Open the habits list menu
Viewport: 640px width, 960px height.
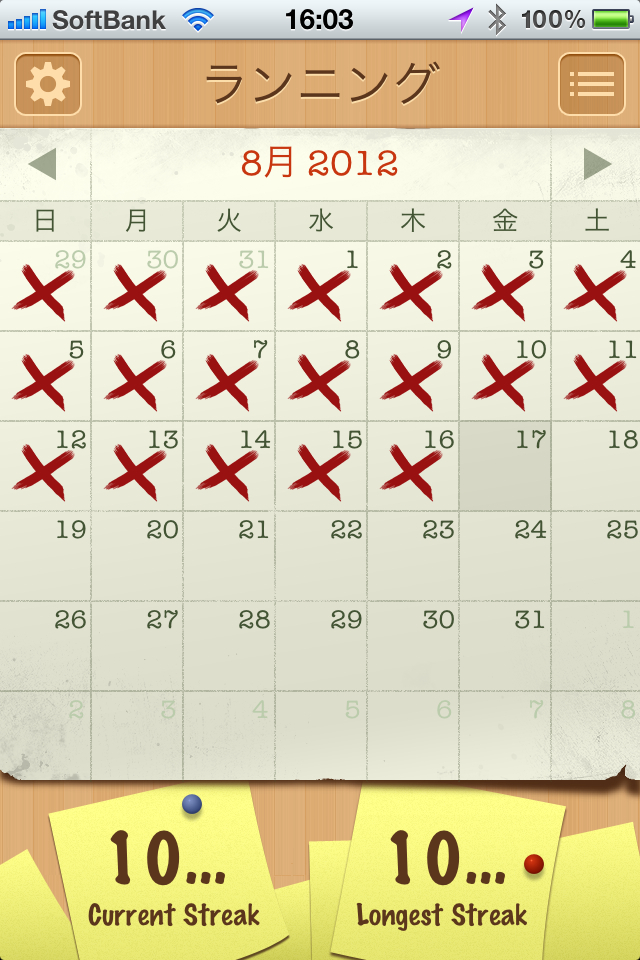point(591,84)
